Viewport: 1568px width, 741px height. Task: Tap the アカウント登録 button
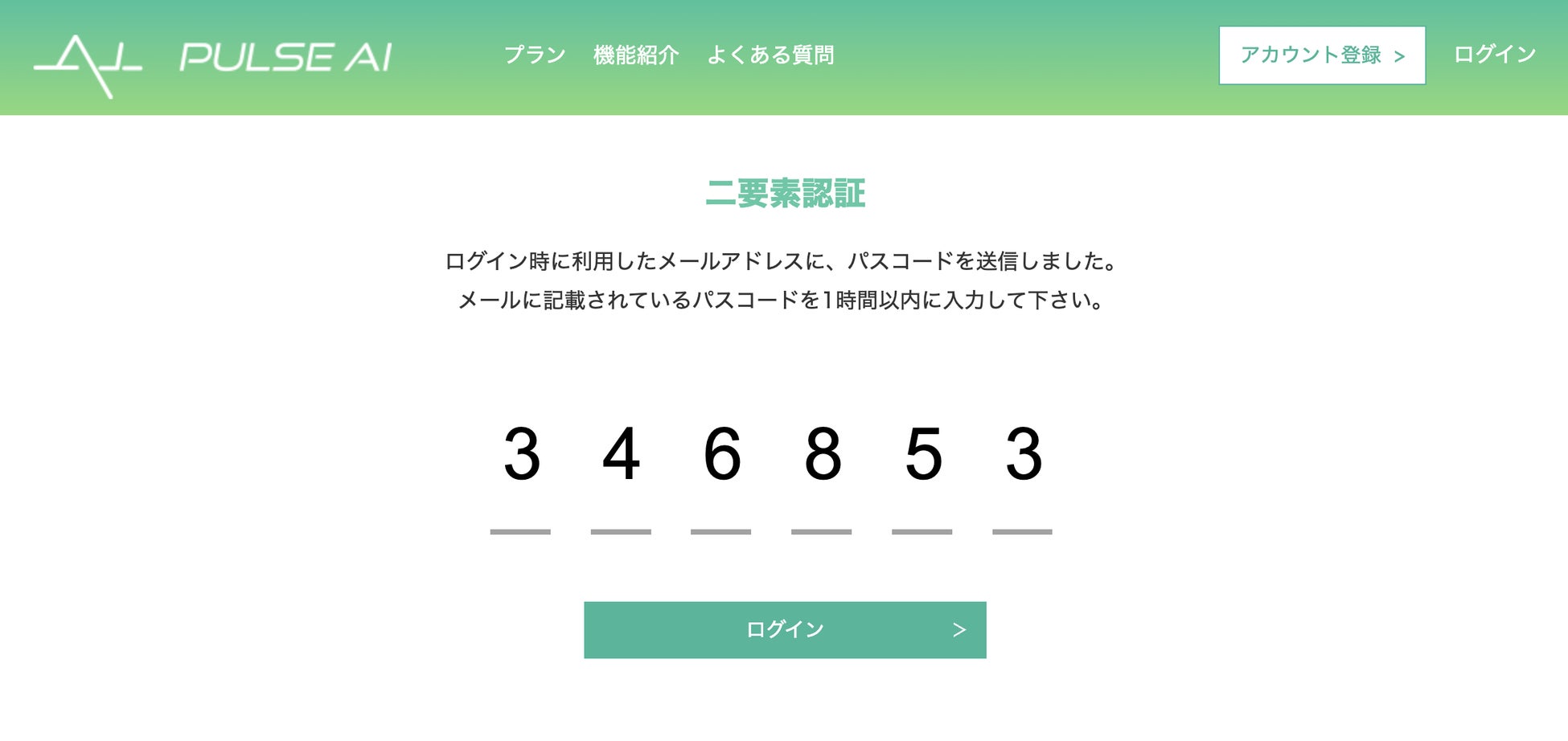point(1322,55)
